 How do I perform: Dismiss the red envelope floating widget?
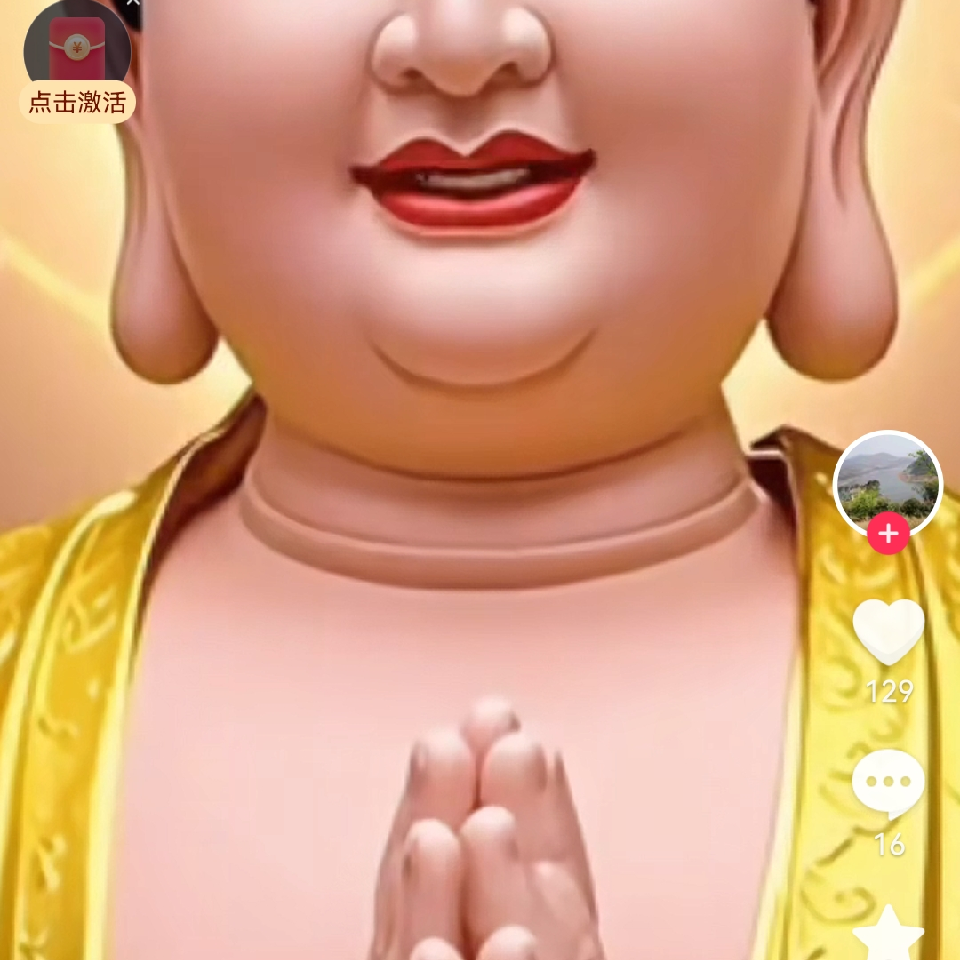[135, 4]
